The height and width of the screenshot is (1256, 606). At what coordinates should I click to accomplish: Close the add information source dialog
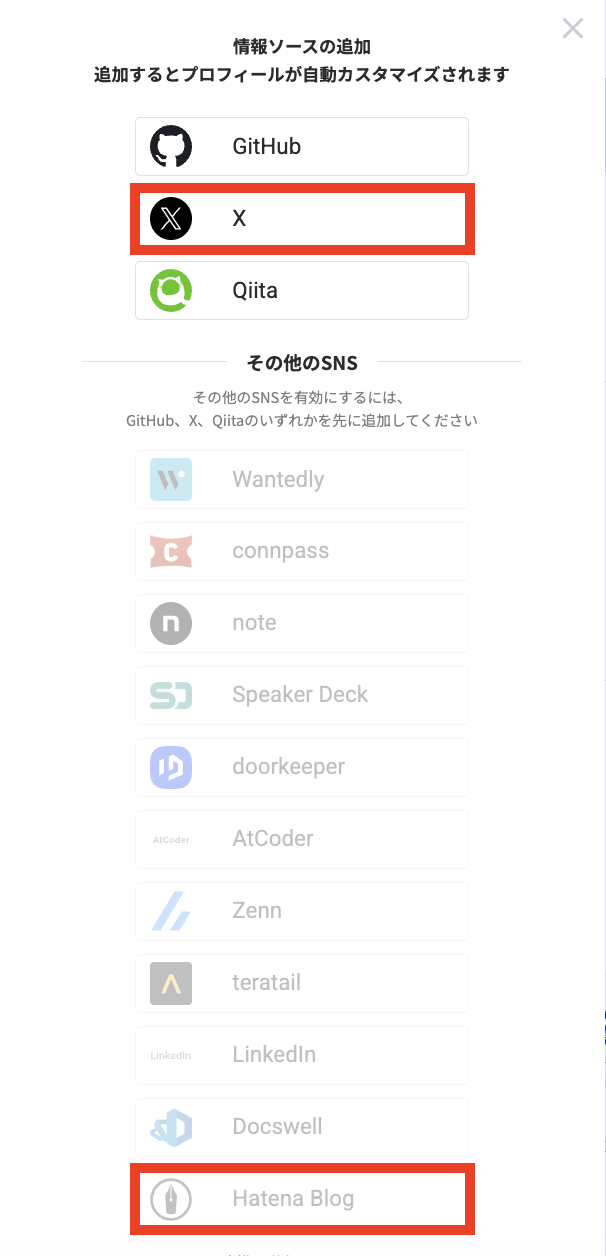[x=572, y=28]
